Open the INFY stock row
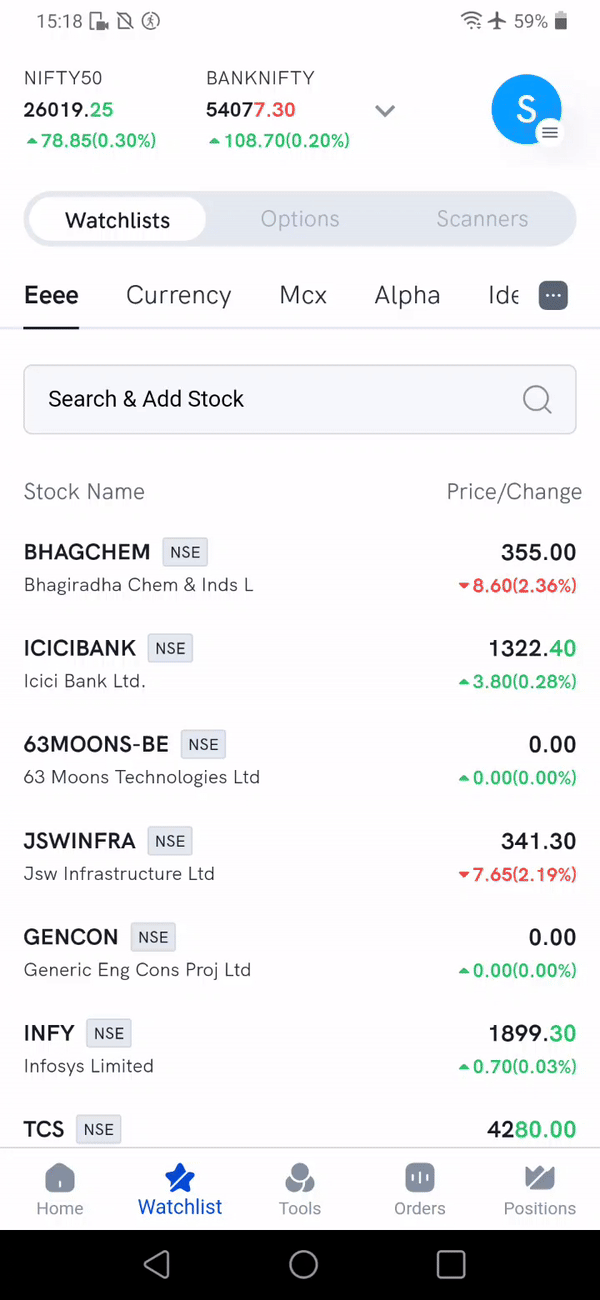Viewport: 600px width, 1300px height. (x=300, y=1049)
